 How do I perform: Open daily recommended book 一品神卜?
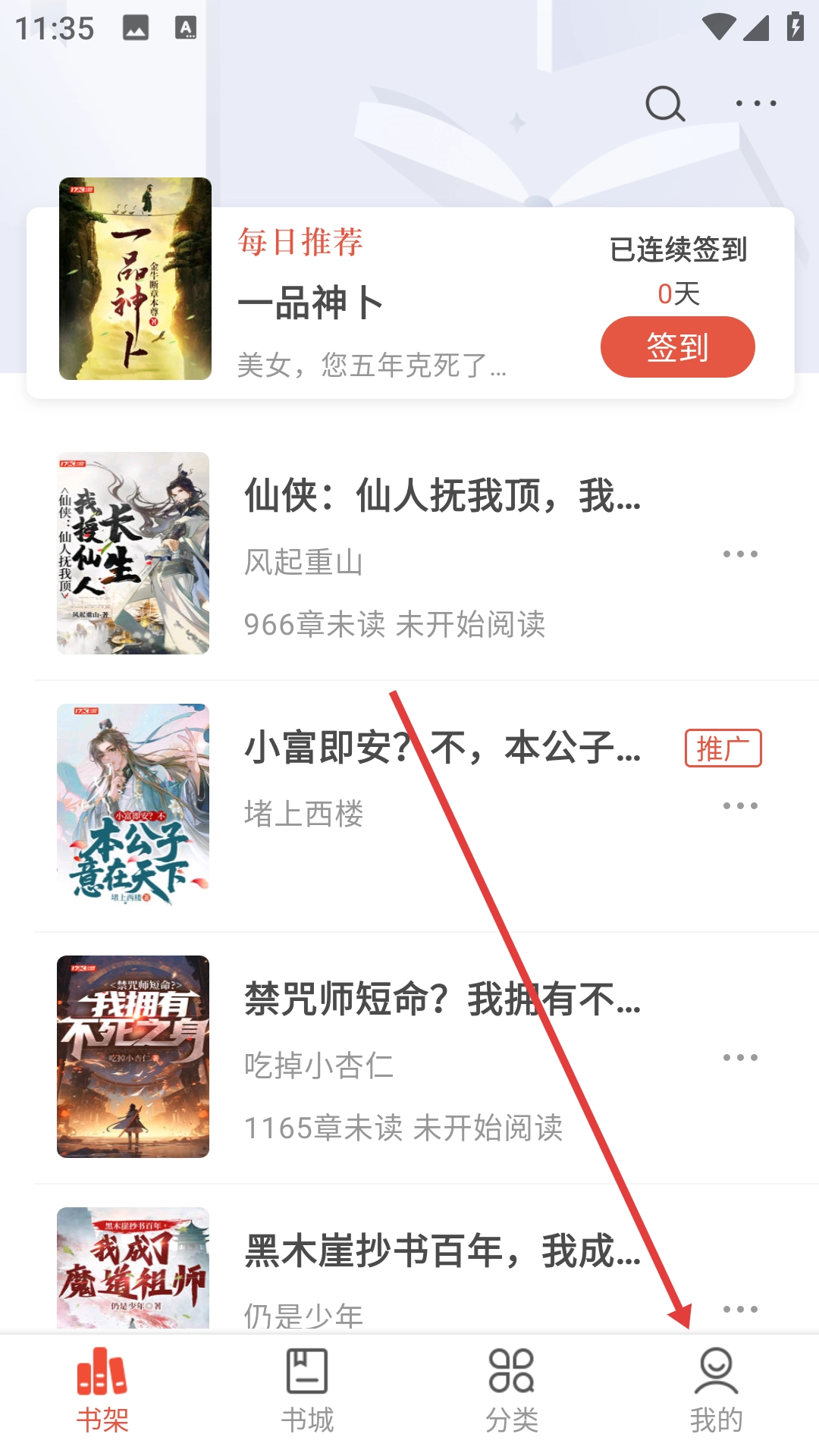pos(309,303)
